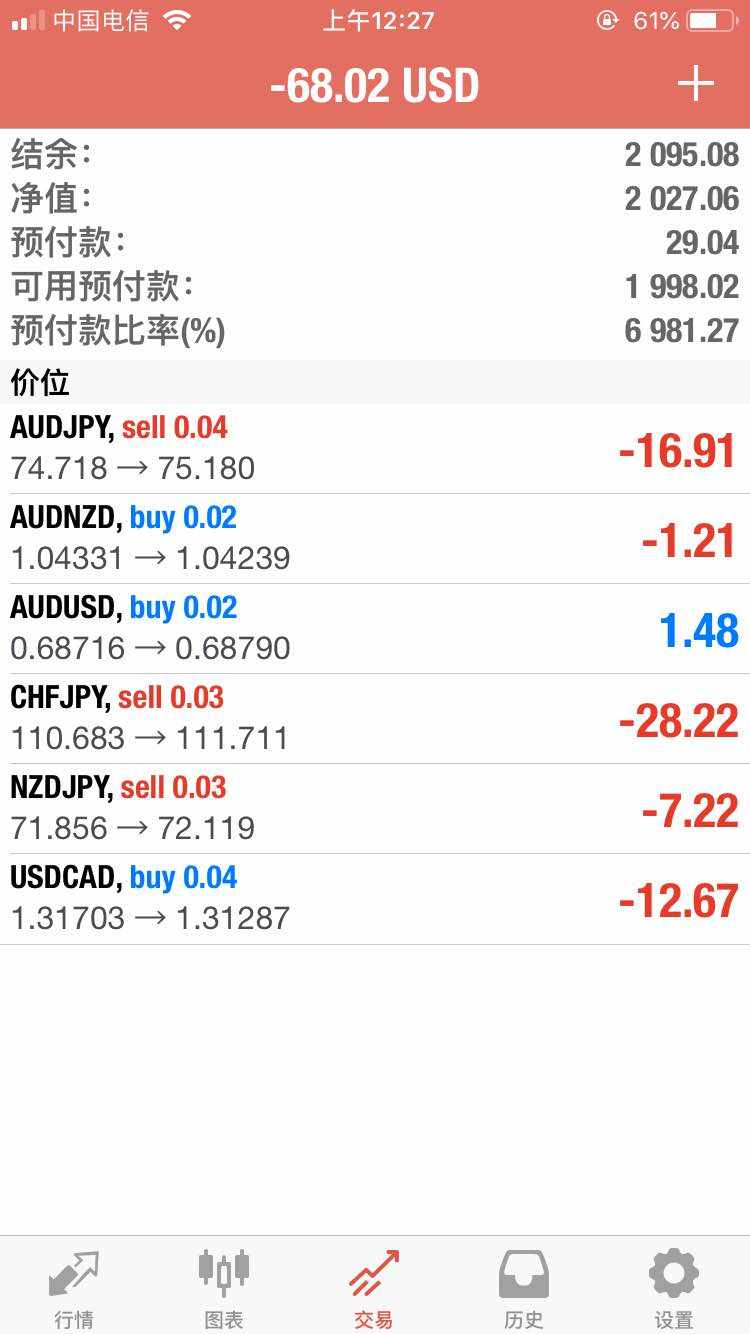View the NZDJPY sell 0.03 position

(x=375, y=809)
